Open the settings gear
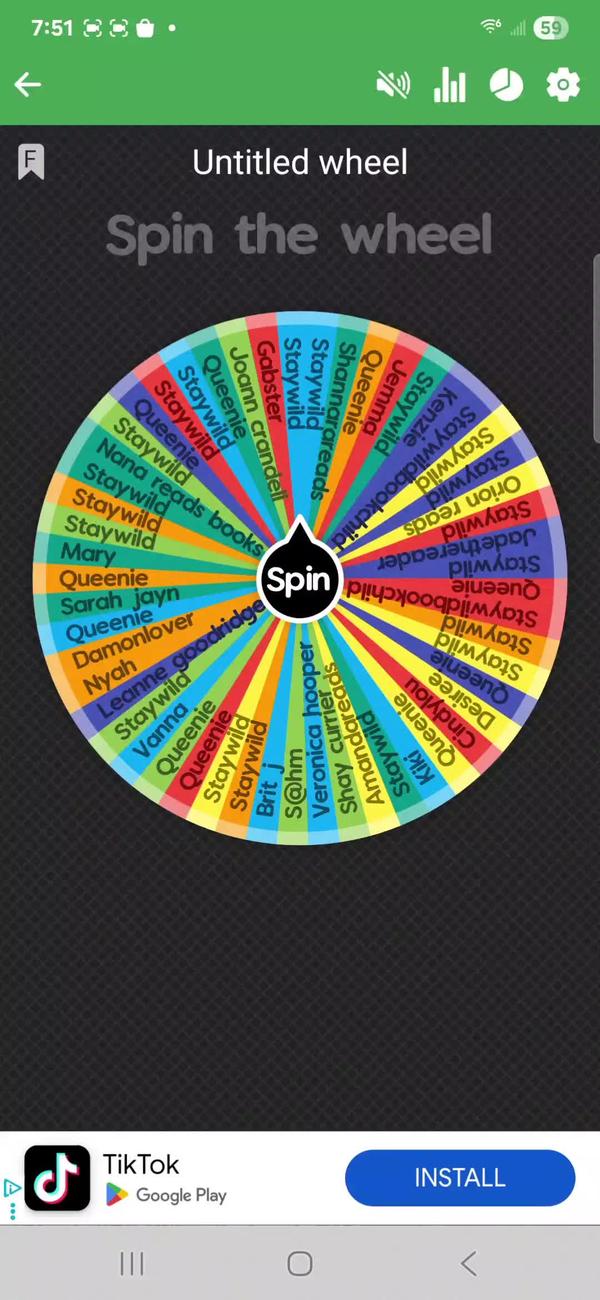This screenshot has width=600, height=1300. (x=563, y=85)
